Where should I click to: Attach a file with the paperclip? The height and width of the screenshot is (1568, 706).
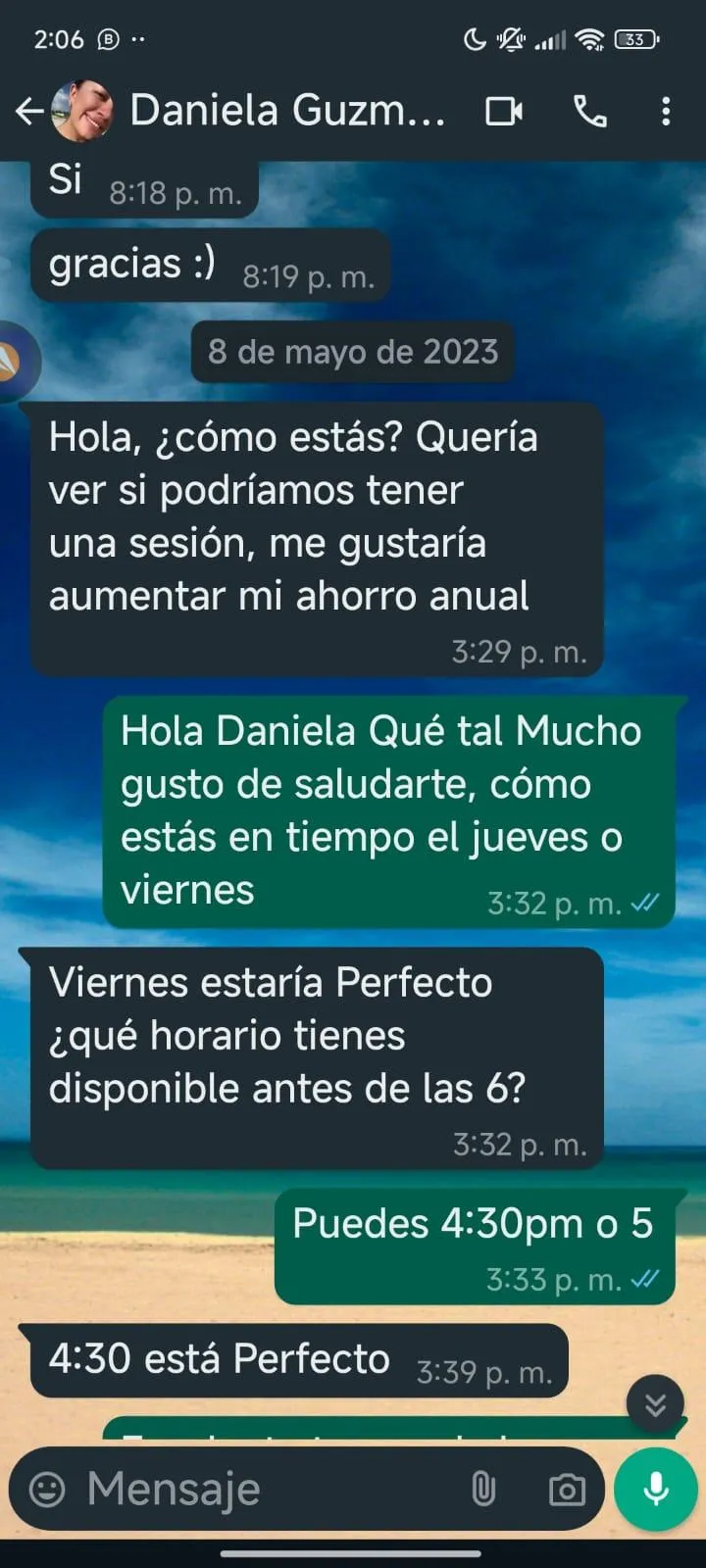[483, 1490]
